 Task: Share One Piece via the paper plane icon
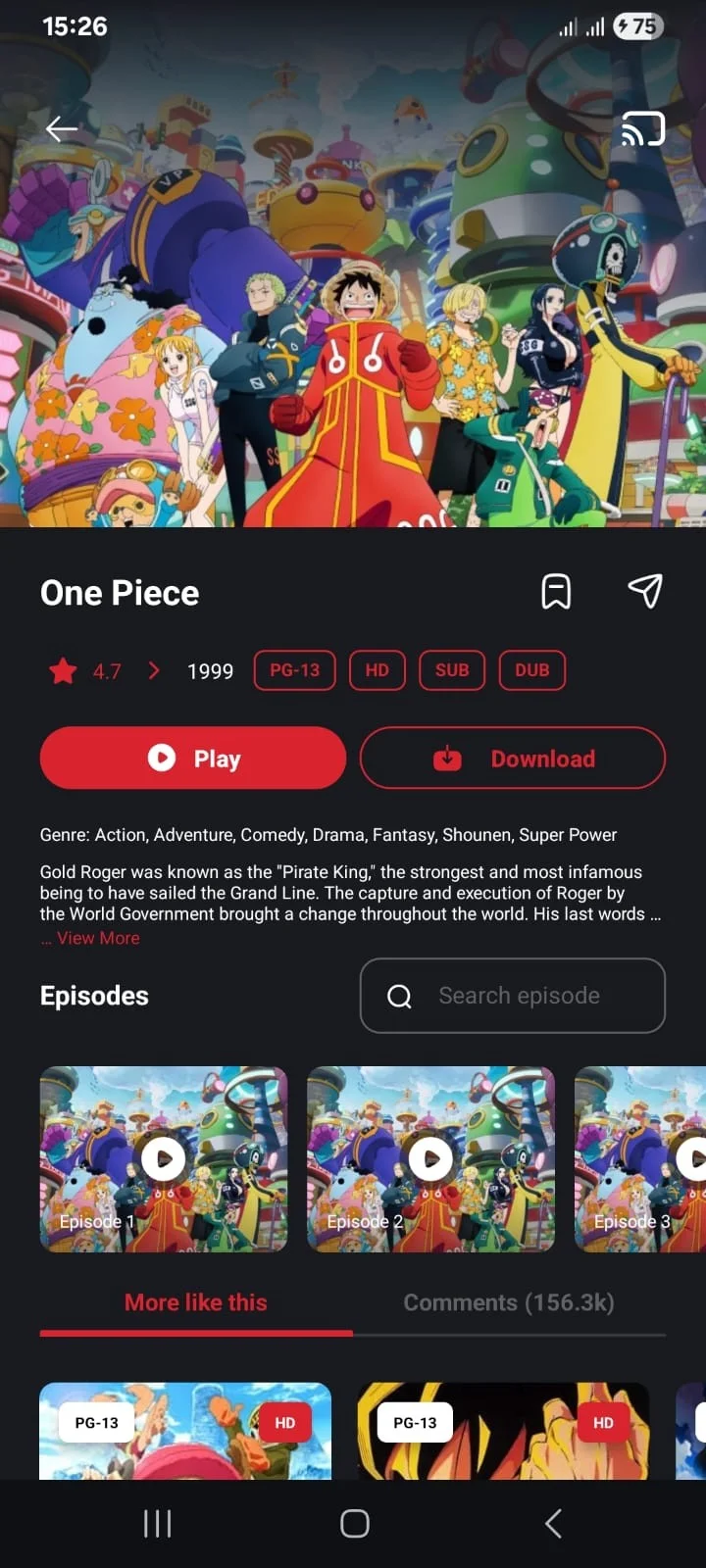pyautogui.click(x=644, y=591)
